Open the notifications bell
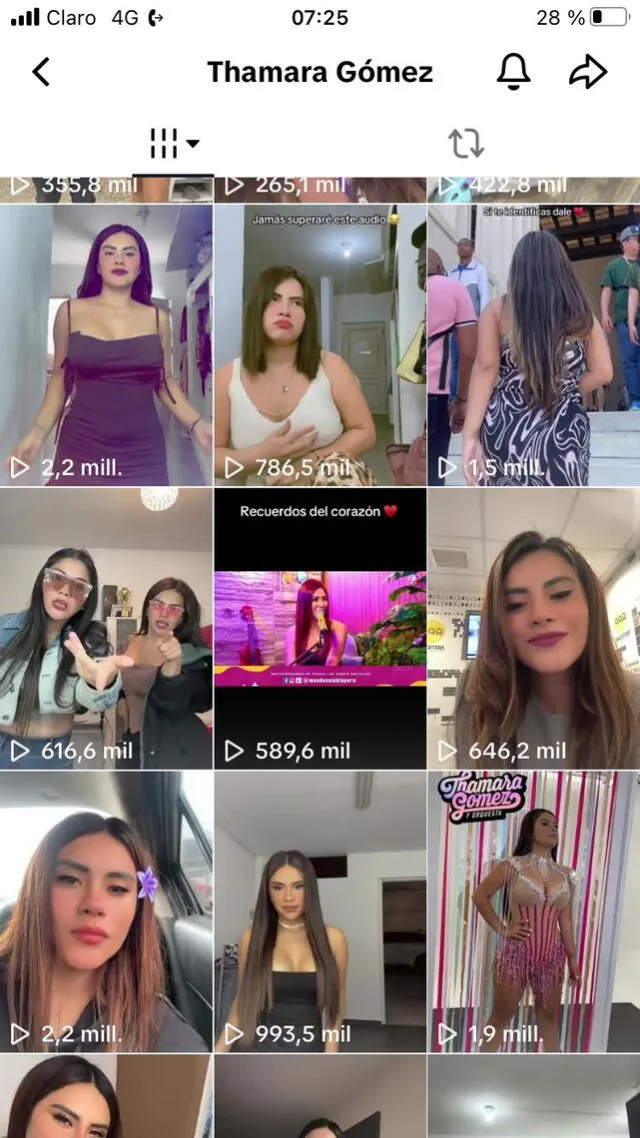640x1138 pixels. tap(513, 72)
